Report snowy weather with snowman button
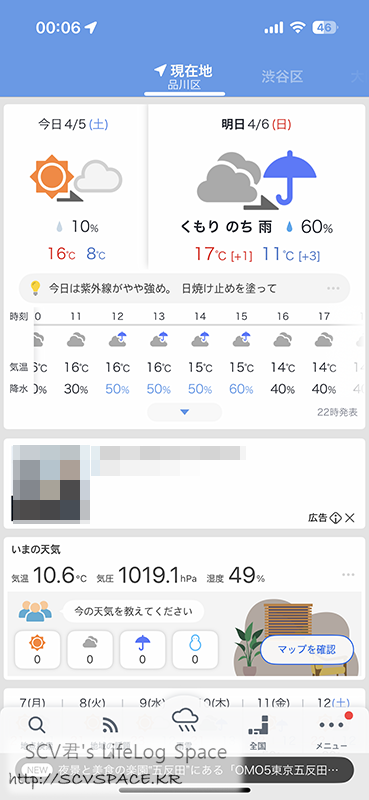 click(195, 649)
